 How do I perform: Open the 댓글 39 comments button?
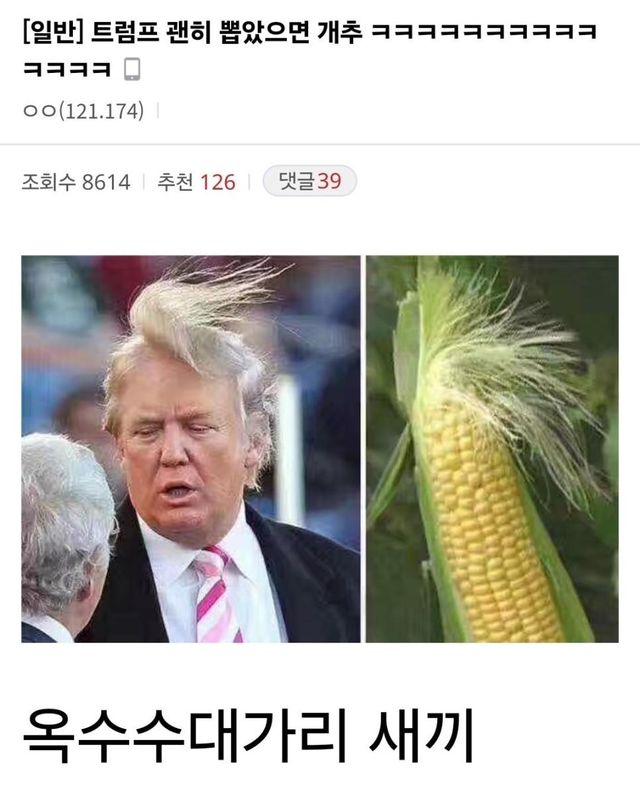[x=309, y=181]
